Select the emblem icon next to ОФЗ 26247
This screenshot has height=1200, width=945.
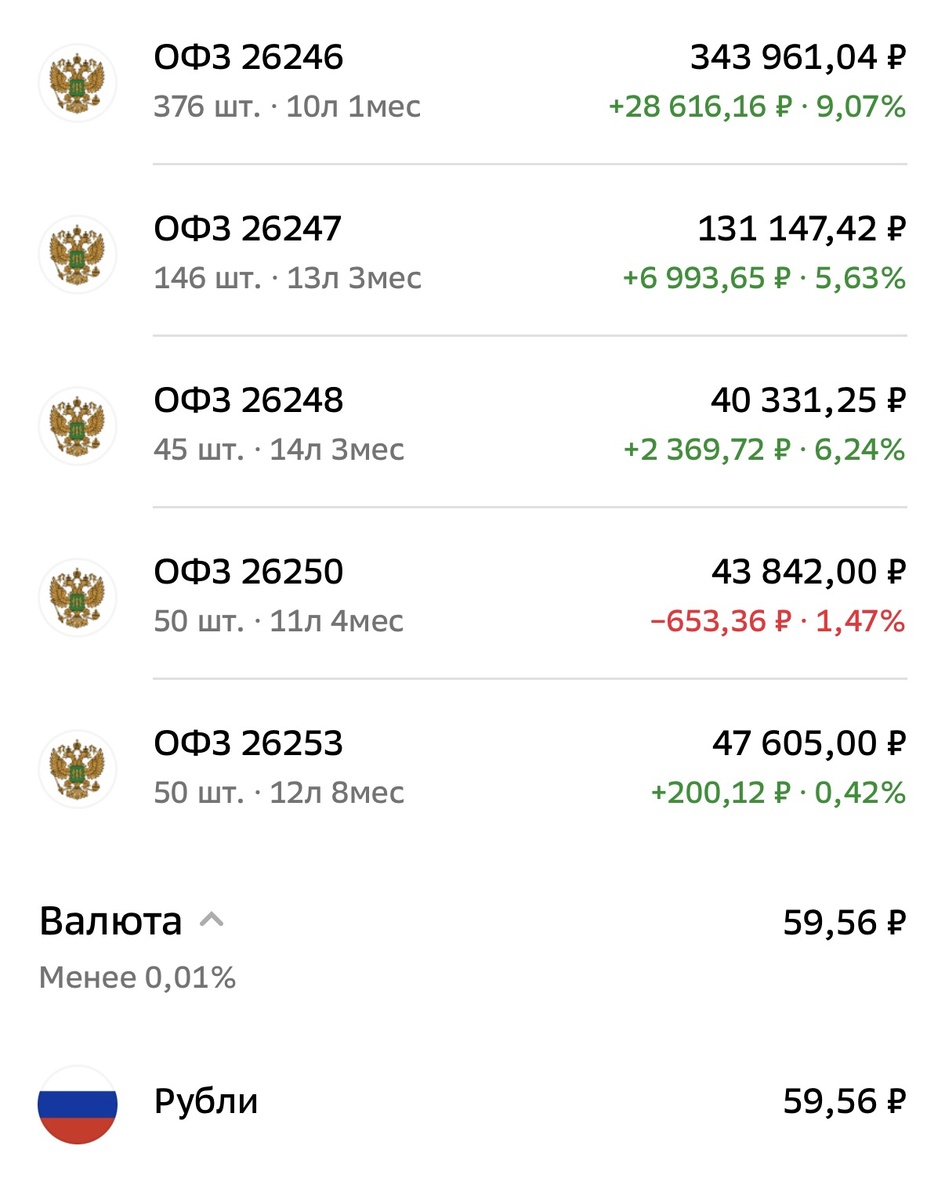click(77, 254)
